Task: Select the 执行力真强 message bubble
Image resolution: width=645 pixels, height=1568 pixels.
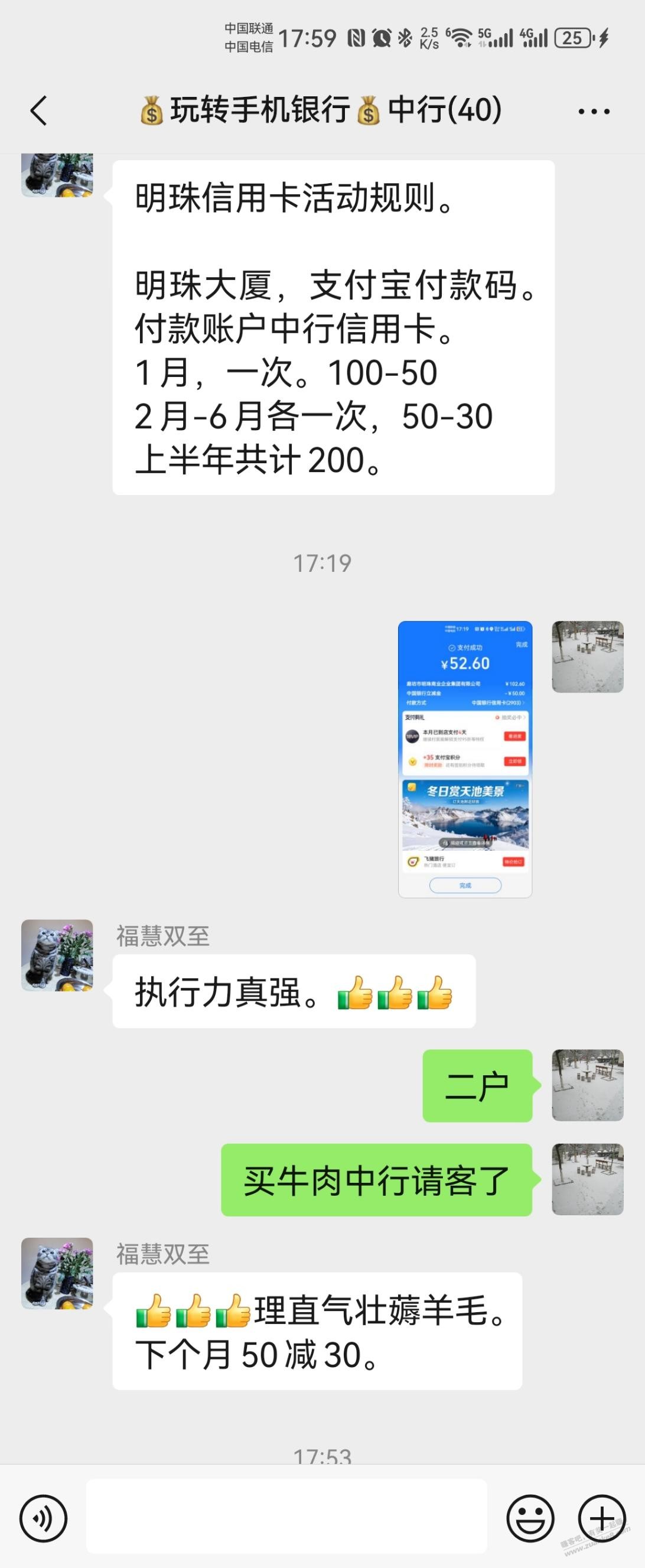Action: click(292, 989)
